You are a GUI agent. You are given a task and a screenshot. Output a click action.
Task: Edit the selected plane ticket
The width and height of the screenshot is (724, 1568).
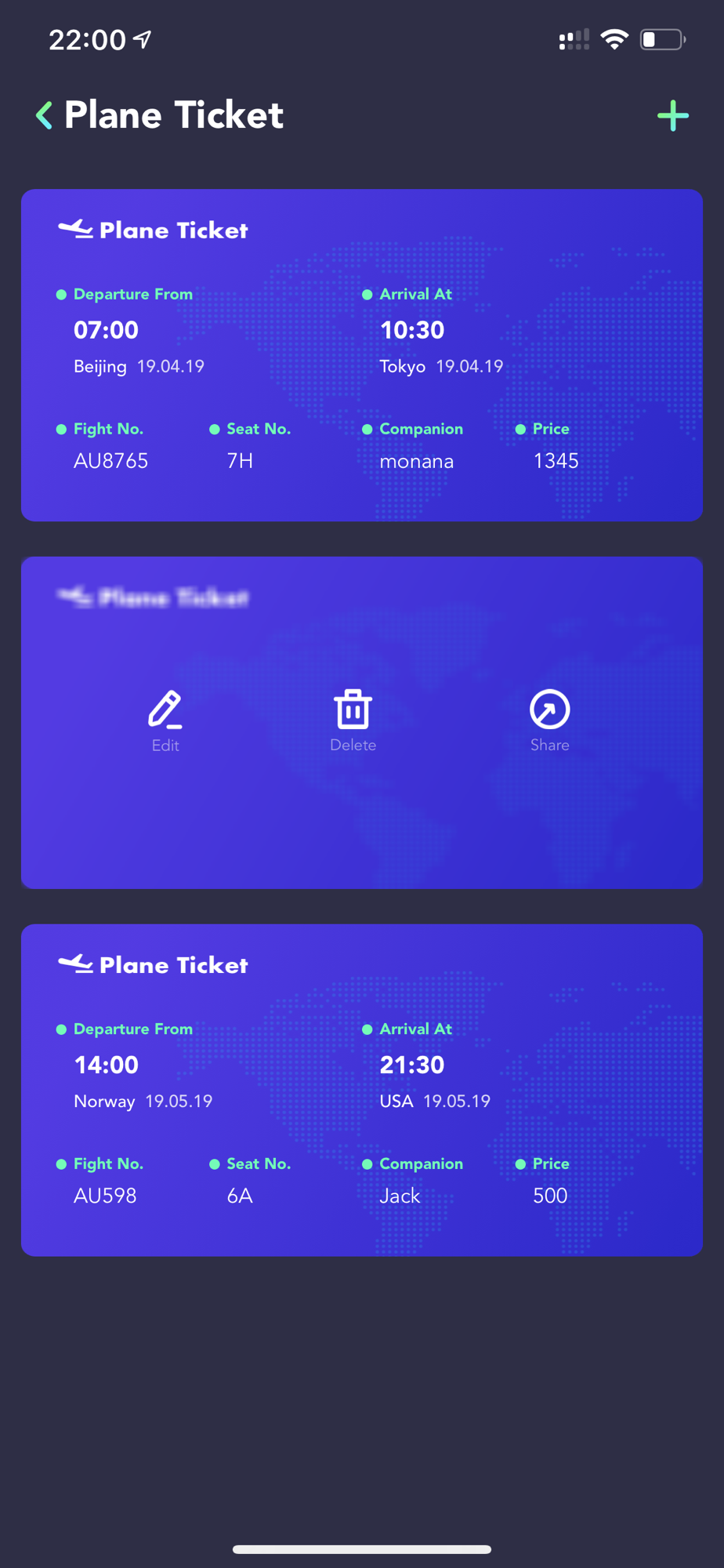point(165,721)
